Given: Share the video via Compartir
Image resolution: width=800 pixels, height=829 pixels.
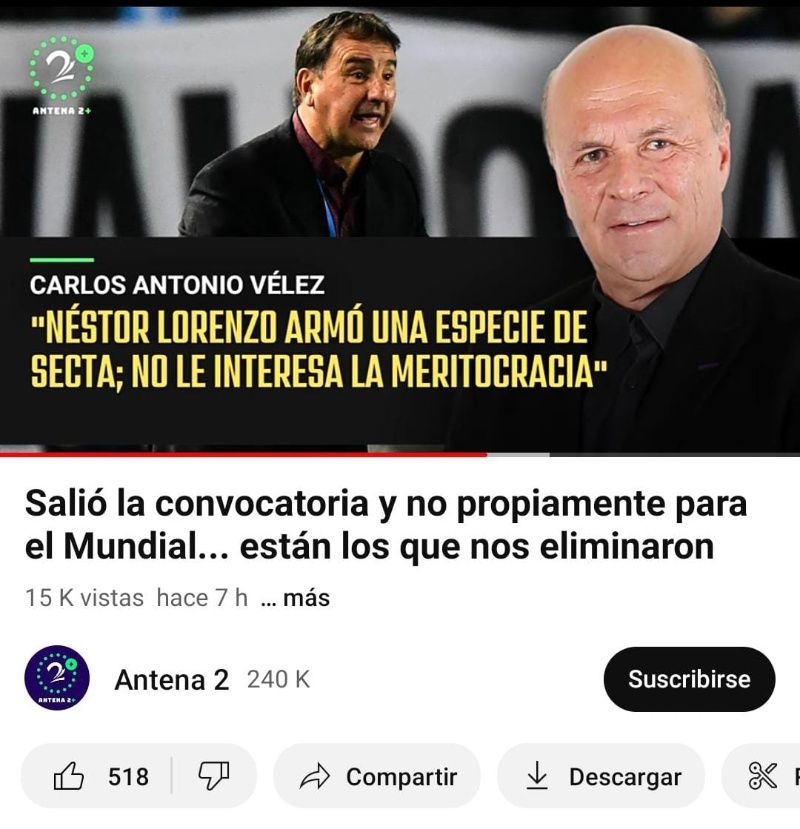Looking at the screenshot, I should [x=377, y=776].
